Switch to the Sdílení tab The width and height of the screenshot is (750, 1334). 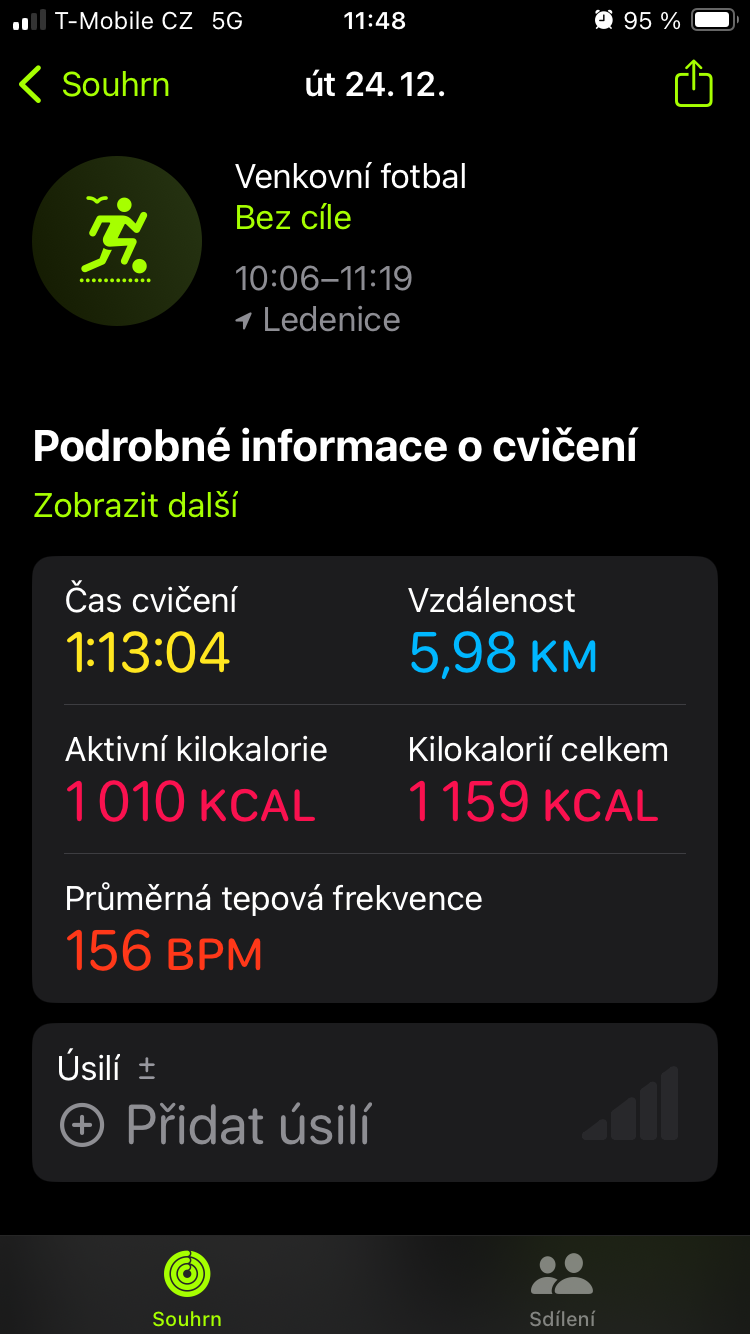[x=562, y=1289]
